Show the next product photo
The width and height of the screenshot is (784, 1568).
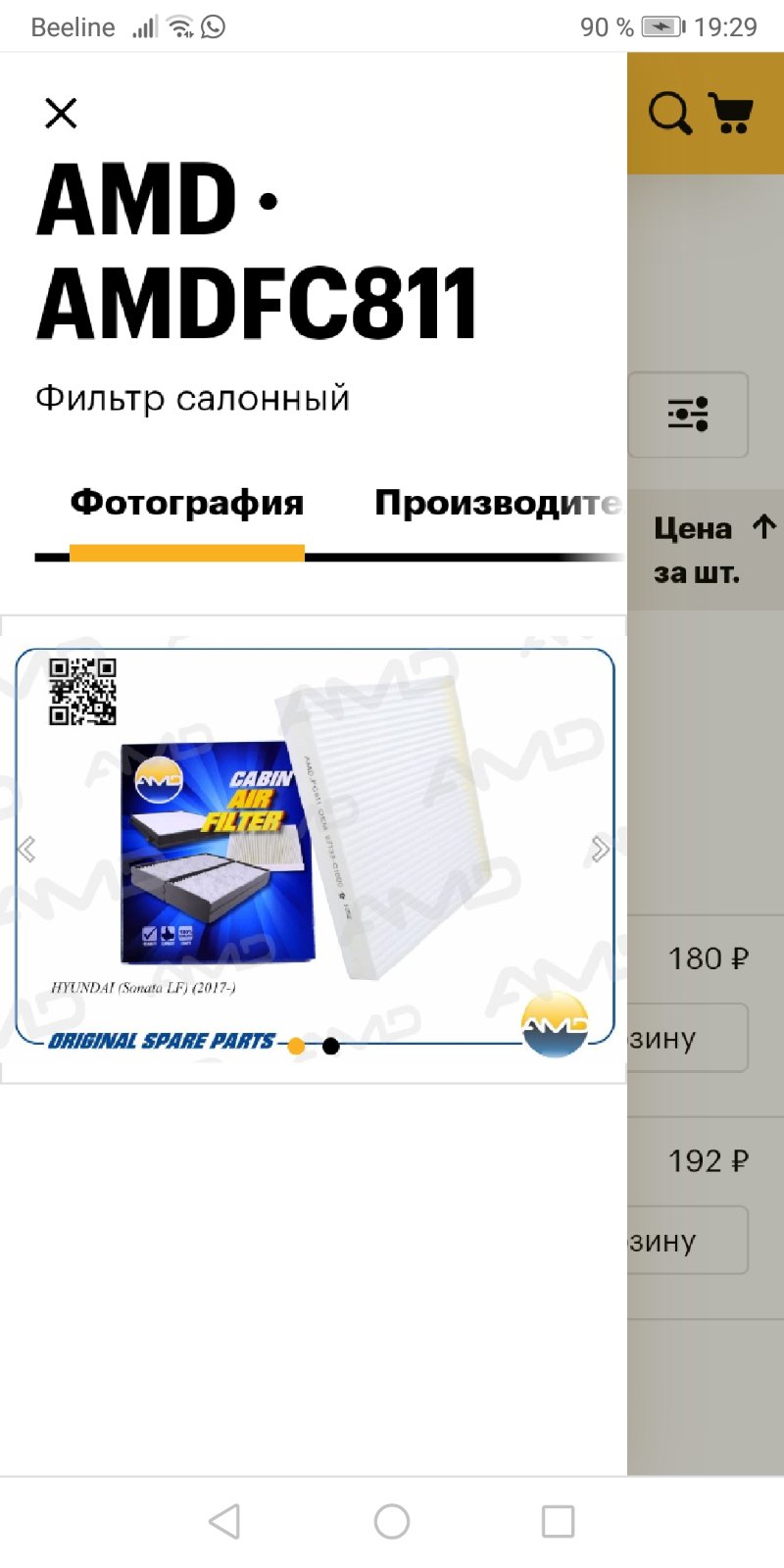600,849
